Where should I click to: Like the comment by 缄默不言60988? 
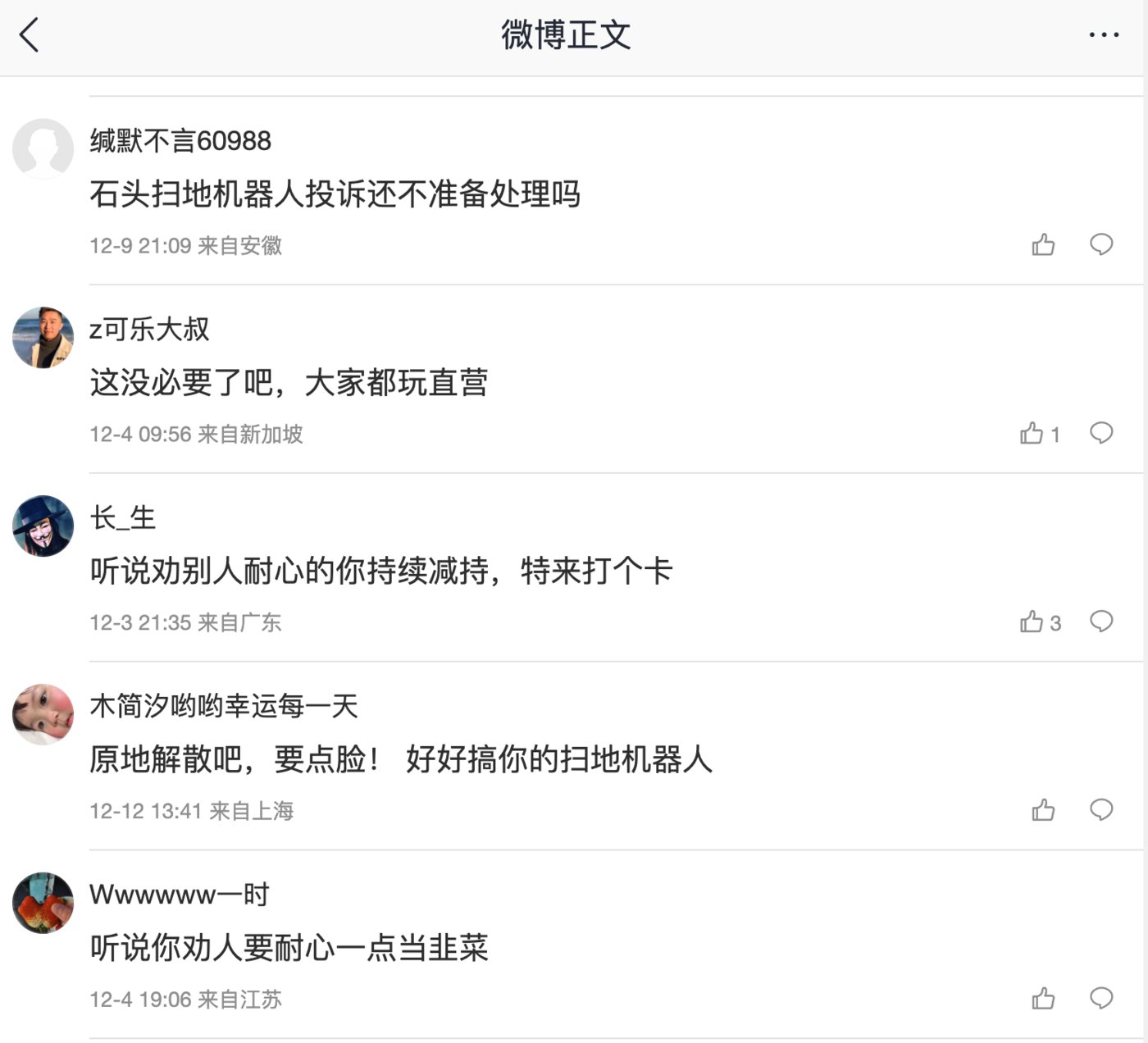pyautogui.click(x=1043, y=244)
